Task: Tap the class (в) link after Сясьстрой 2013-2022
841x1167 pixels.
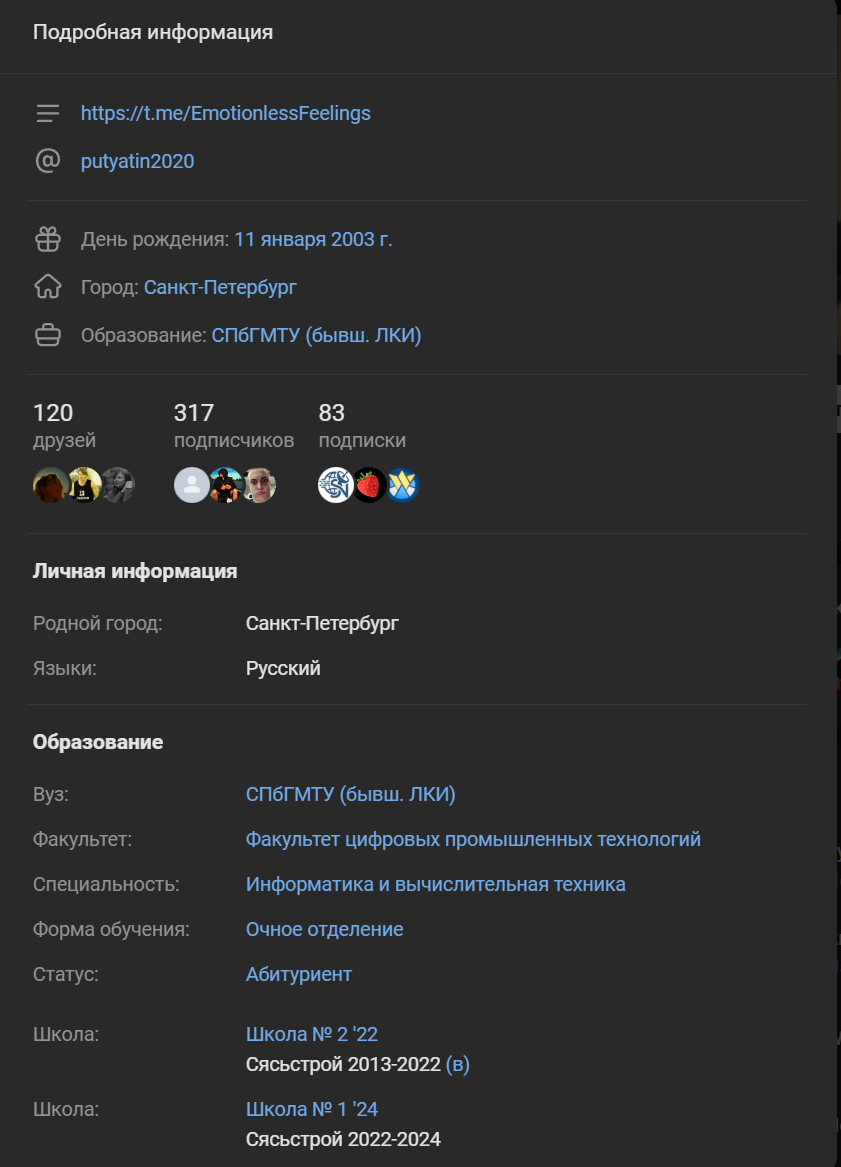Action: [x=457, y=1064]
